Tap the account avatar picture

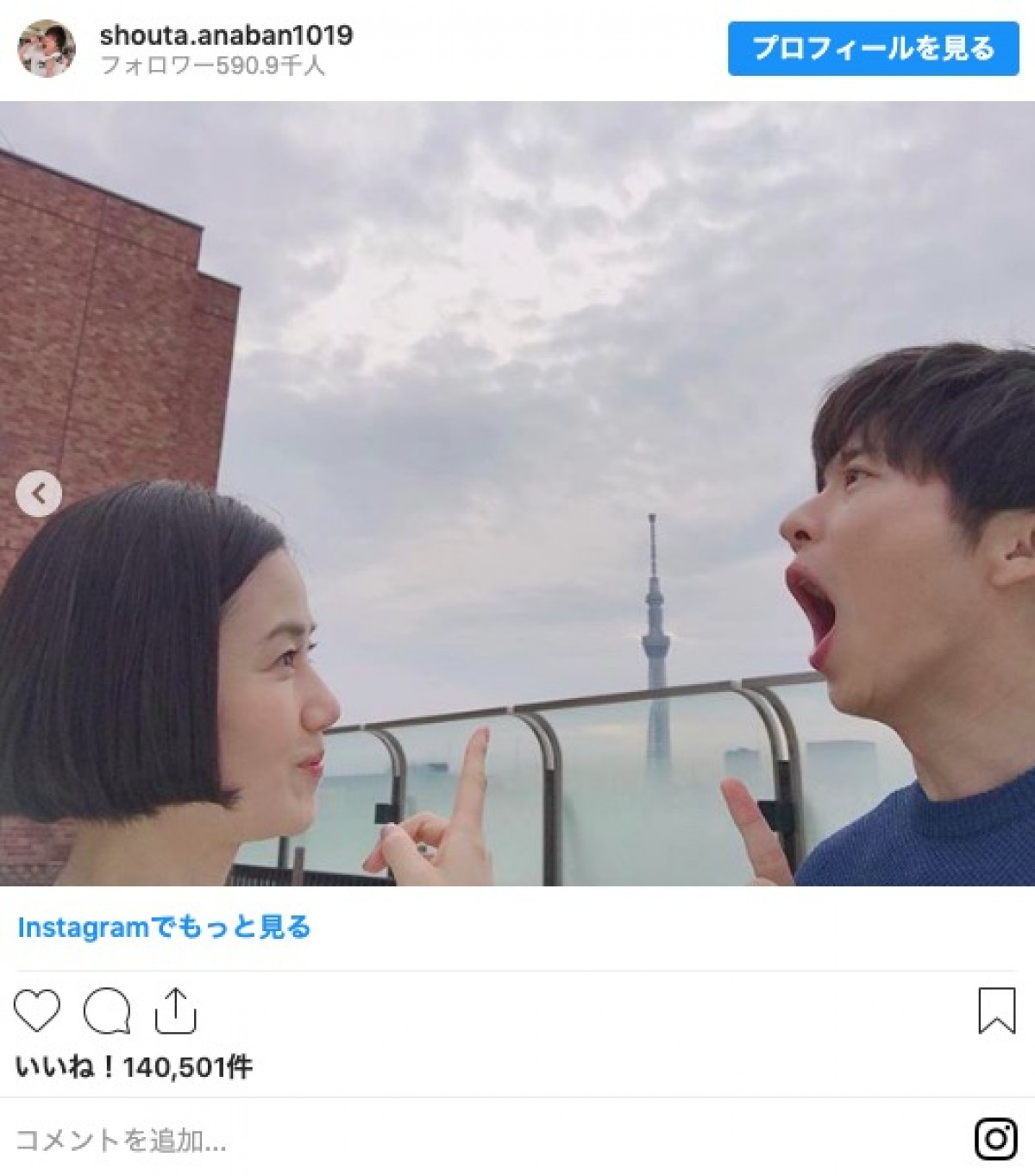tap(47, 48)
